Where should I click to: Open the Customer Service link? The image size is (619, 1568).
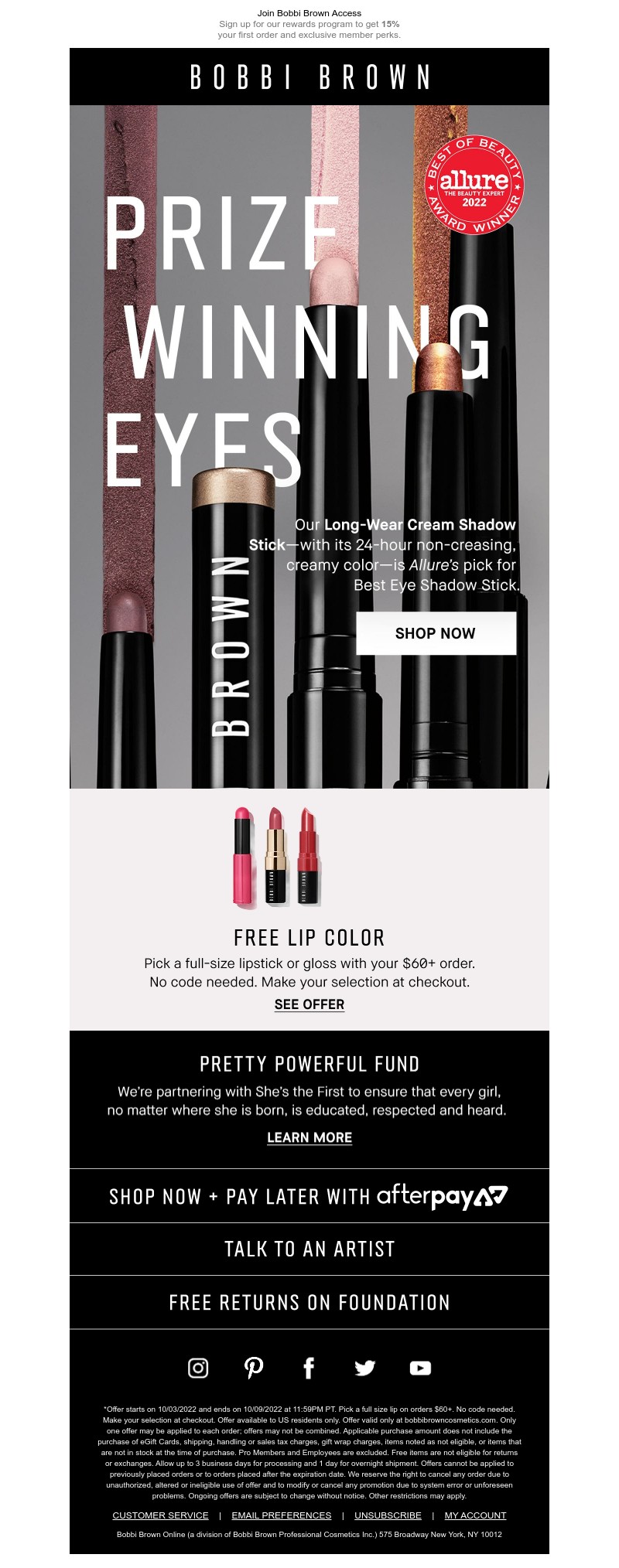click(160, 1515)
